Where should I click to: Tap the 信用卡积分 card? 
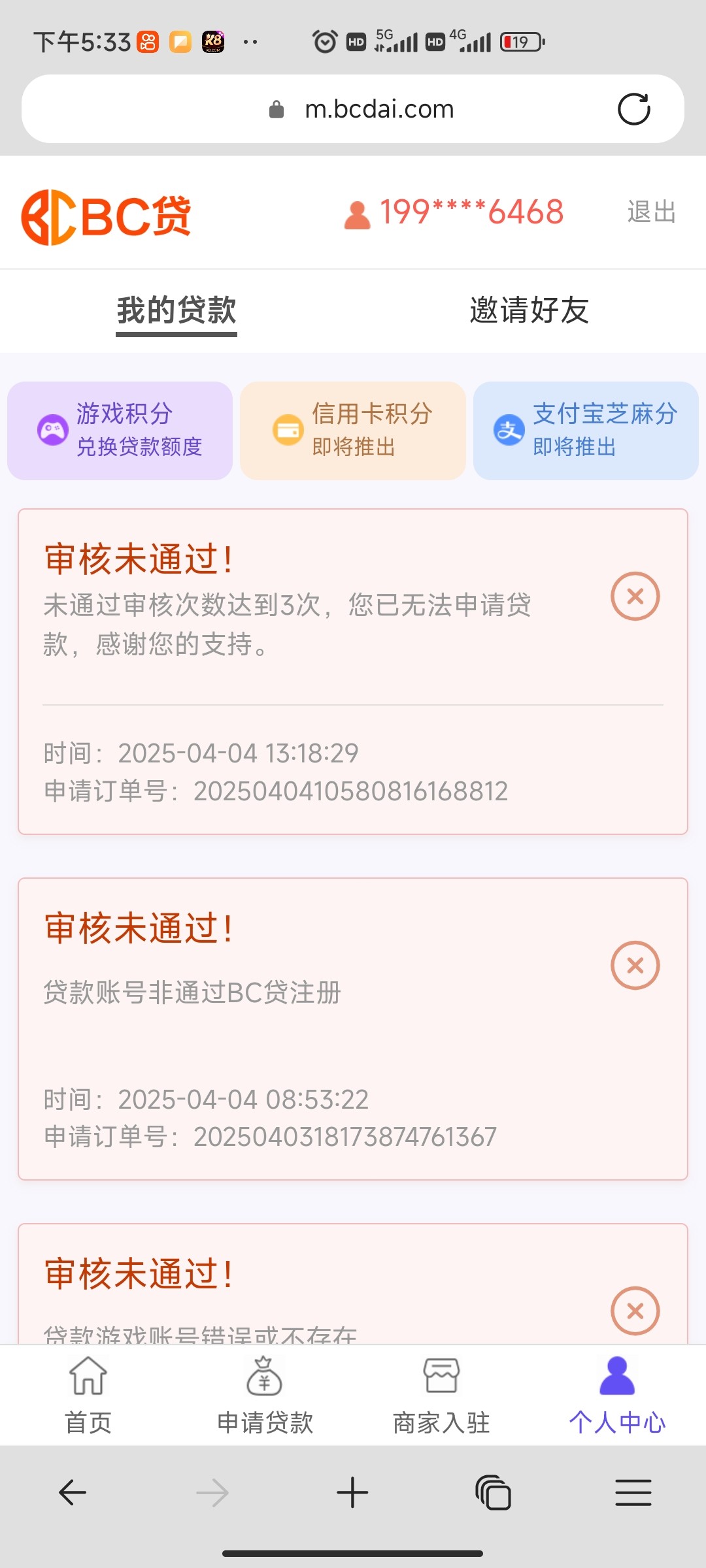pos(353,431)
